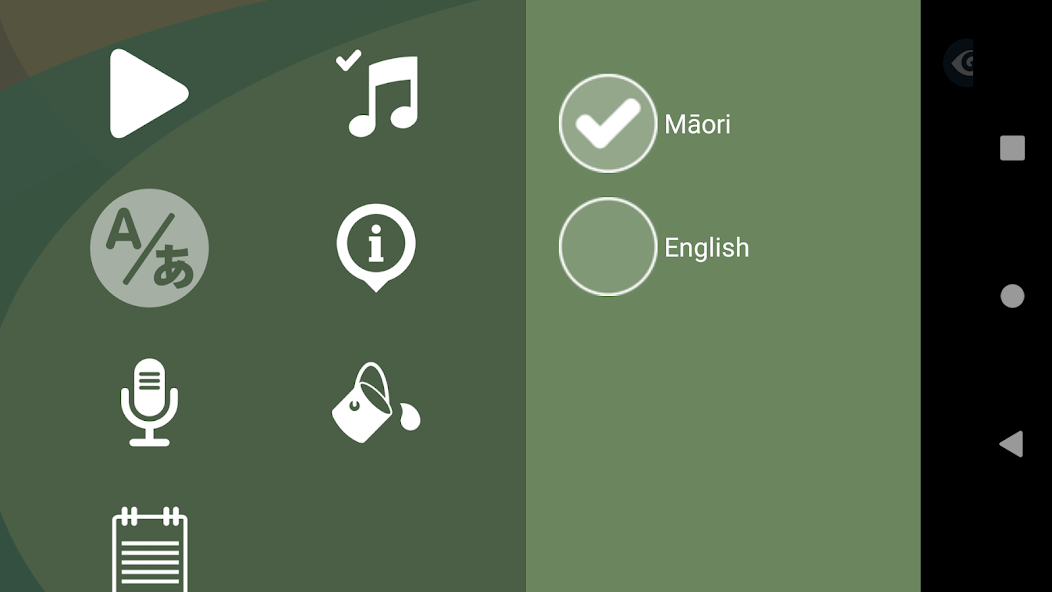Tap the system home button
The width and height of the screenshot is (1052, 592).
[x=1012, y=296]
